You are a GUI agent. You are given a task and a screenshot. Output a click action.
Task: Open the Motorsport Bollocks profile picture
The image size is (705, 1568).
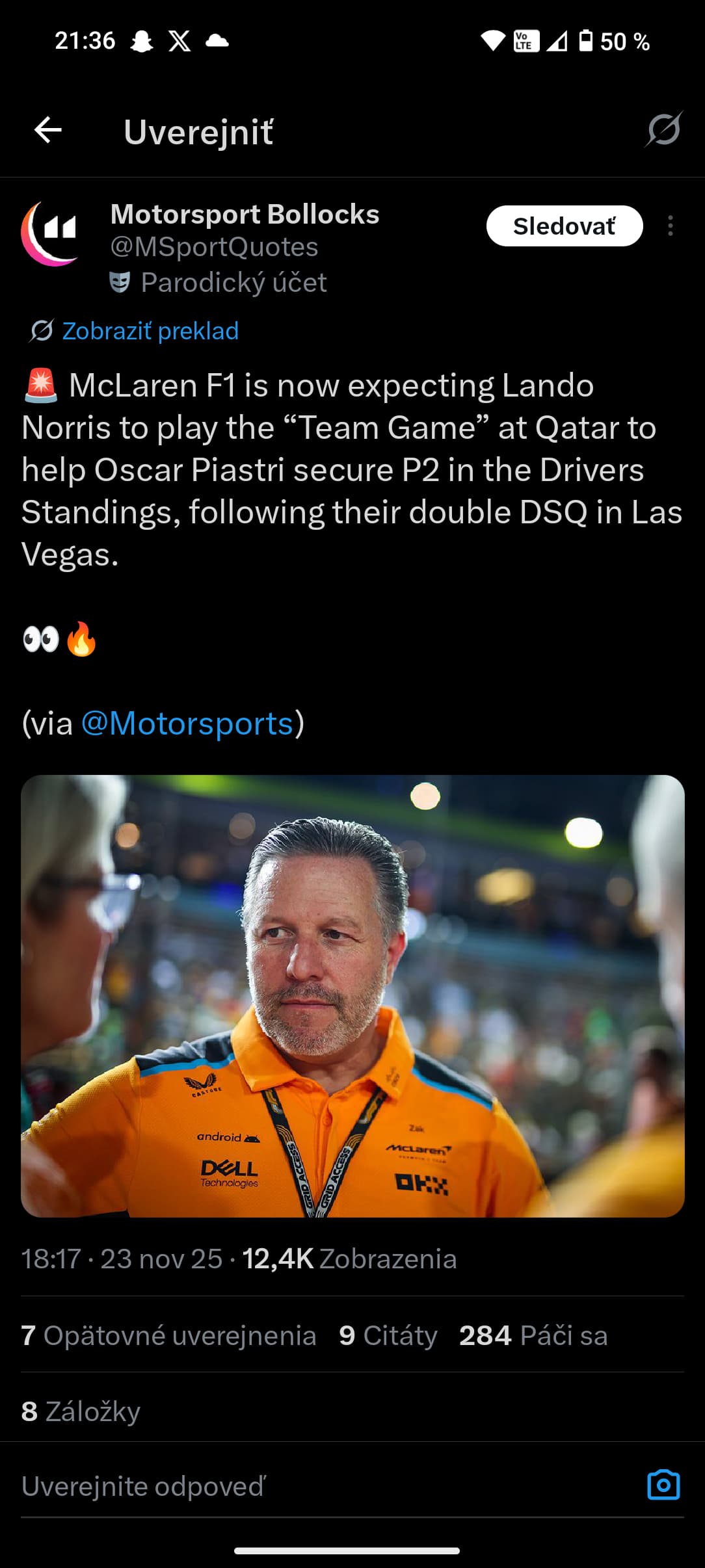51,233
